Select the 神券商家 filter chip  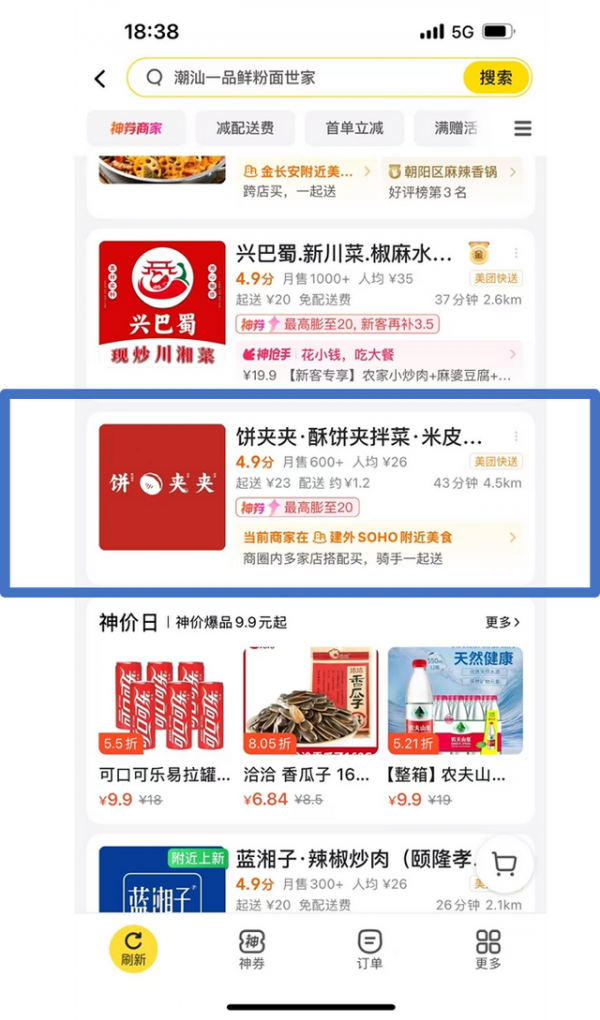click(x=137, y=128)
